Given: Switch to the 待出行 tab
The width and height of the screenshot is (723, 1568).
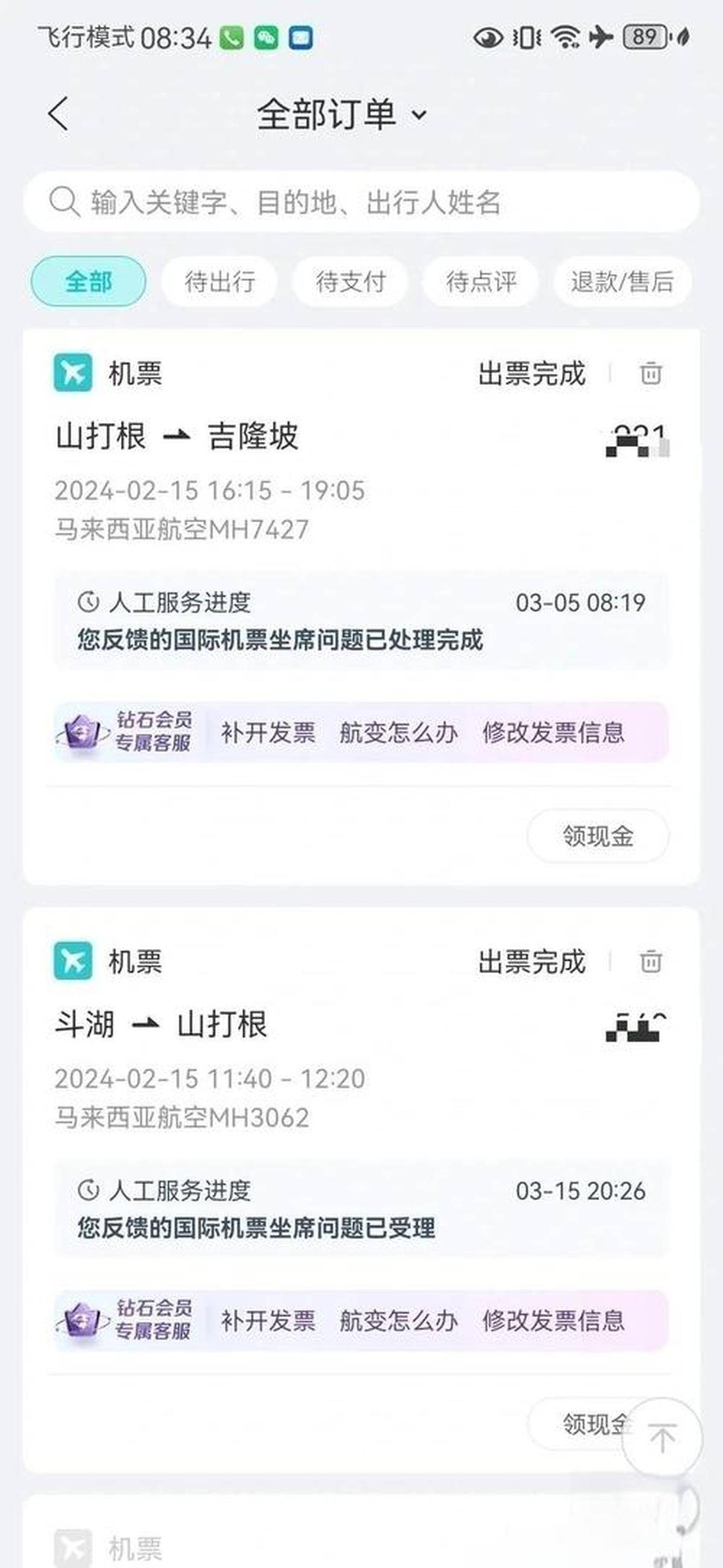Looking at the screenshot, I should click(x=219, y=281).
